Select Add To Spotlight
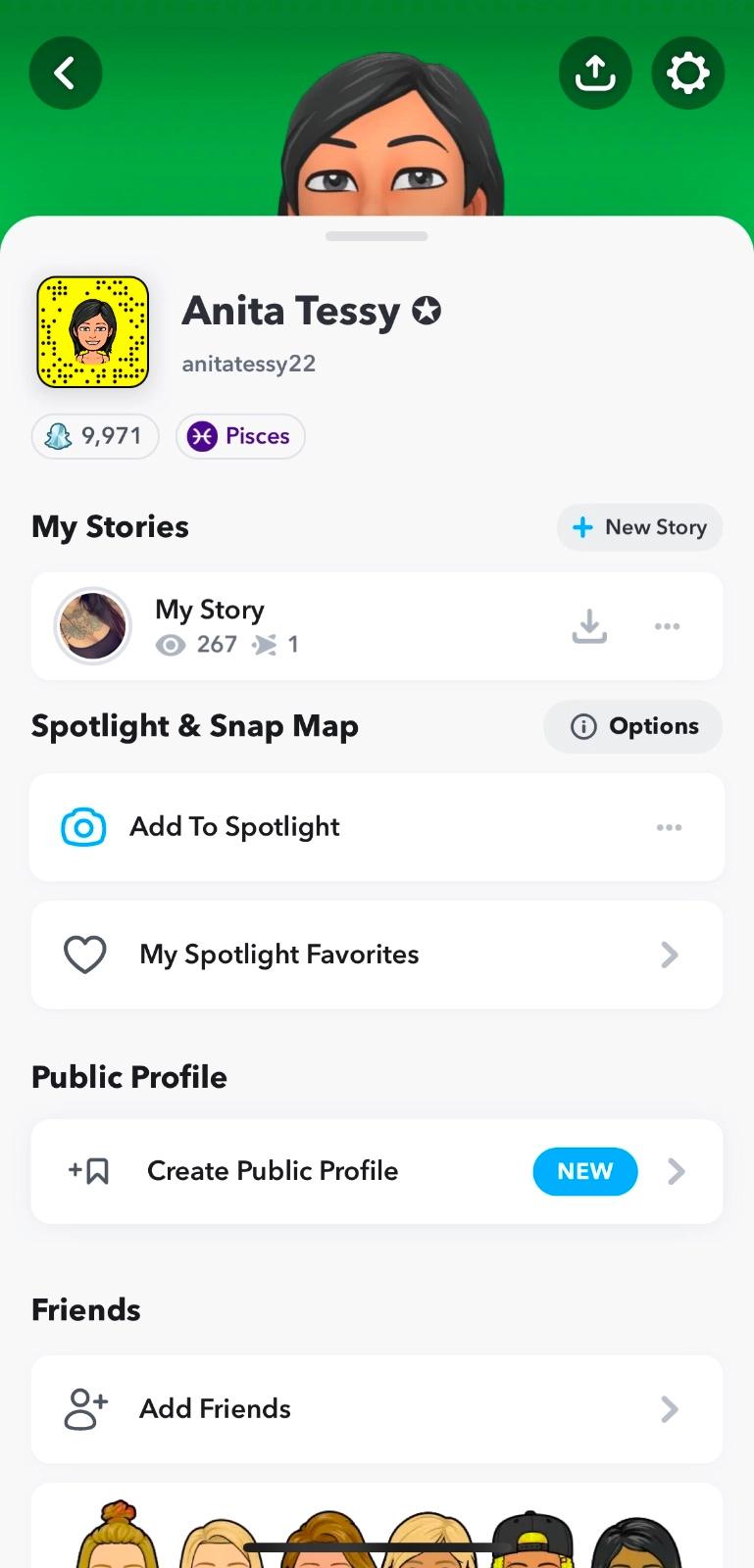Viewport: 754px width, 1568px height. (x=235, y=827)
